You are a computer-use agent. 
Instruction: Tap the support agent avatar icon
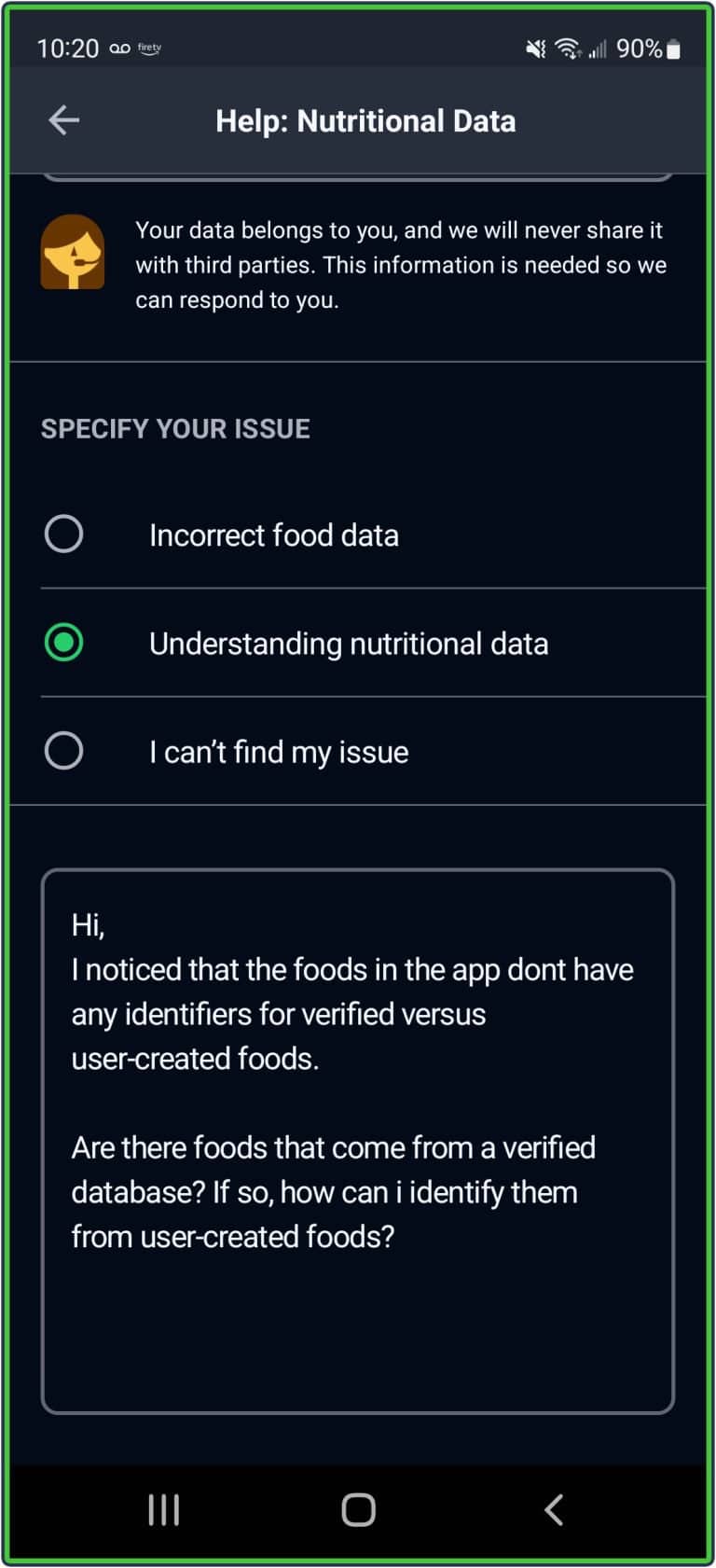[74, 253]
